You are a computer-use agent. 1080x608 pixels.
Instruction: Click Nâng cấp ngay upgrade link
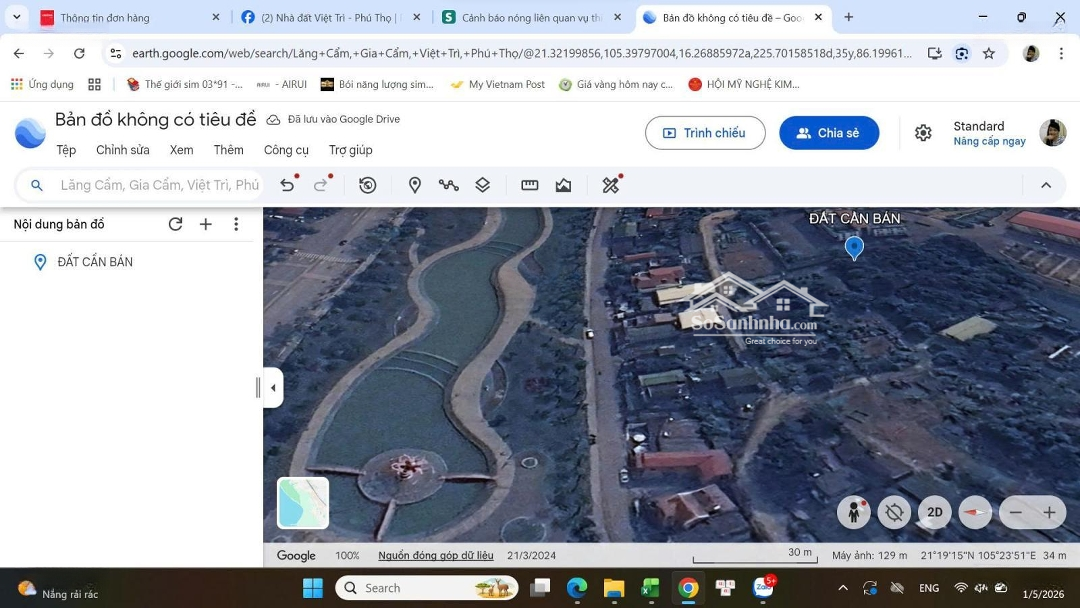coord(989,141)
